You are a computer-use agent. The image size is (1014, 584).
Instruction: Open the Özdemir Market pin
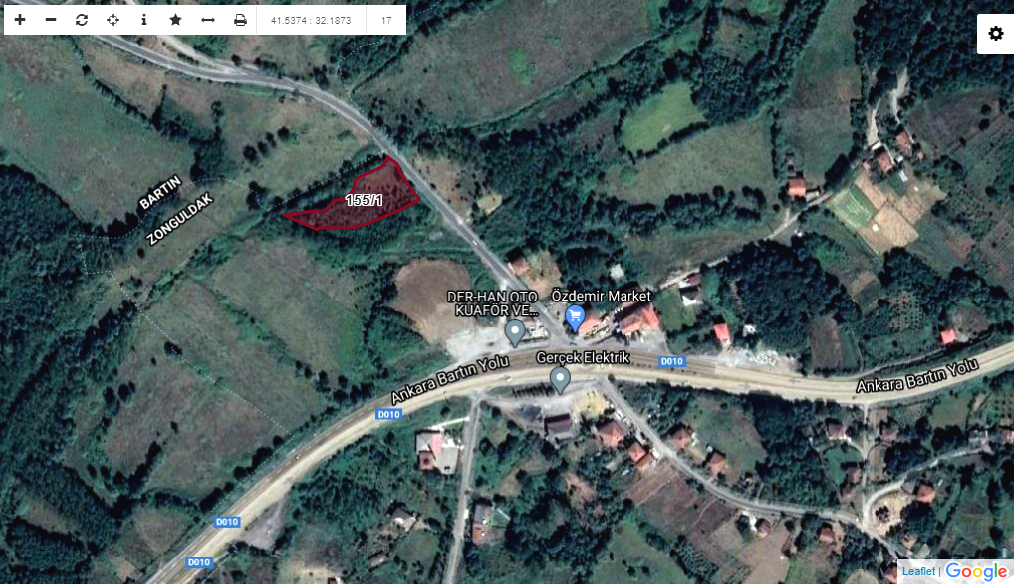click(x=575, y=318)
